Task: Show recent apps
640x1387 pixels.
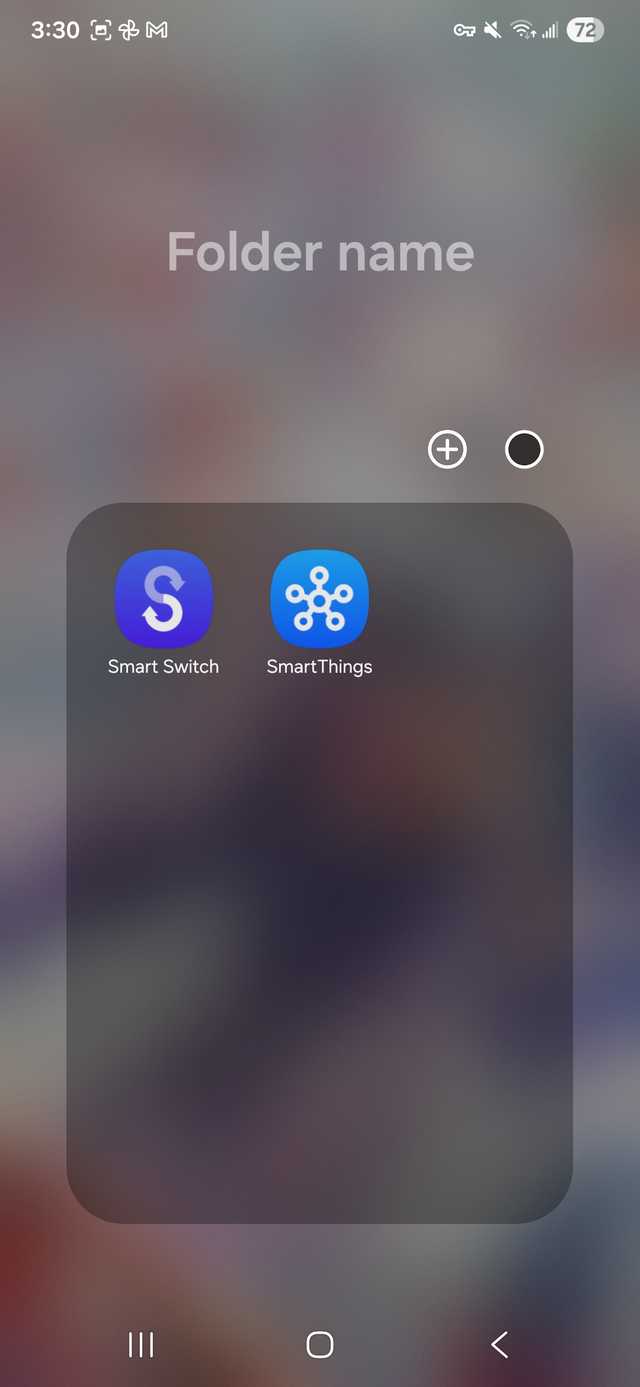Action: click(141, 1345)
